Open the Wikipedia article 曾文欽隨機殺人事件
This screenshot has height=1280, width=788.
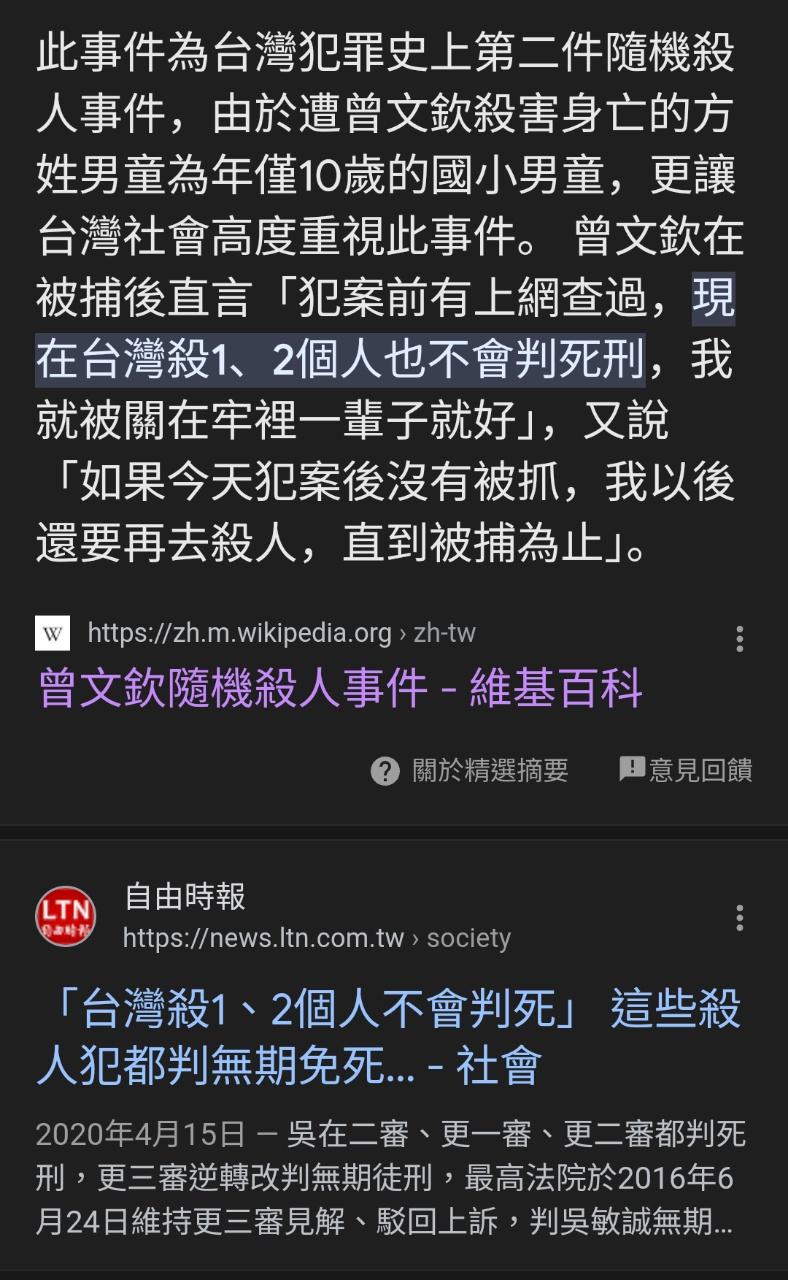(340, 689)
